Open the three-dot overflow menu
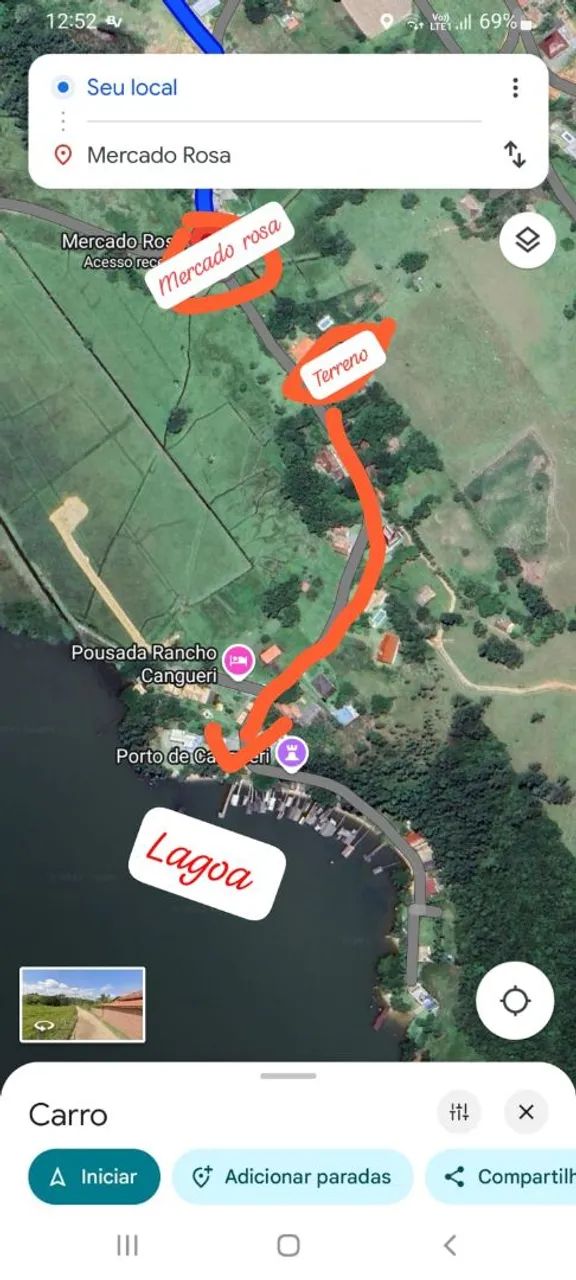This screenshot has width=576, height=1280. (x=515, y=88)
